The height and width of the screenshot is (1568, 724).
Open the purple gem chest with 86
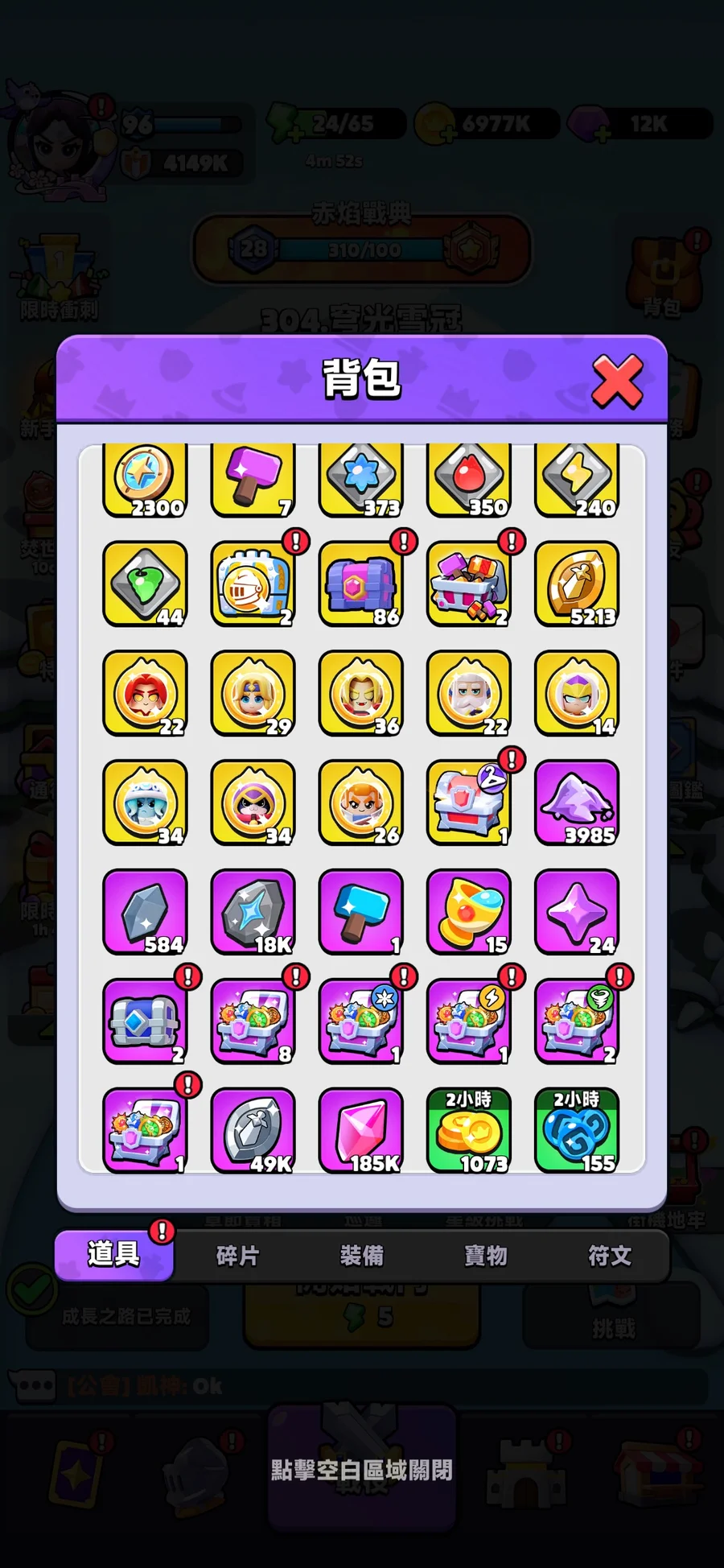(360, 584)
